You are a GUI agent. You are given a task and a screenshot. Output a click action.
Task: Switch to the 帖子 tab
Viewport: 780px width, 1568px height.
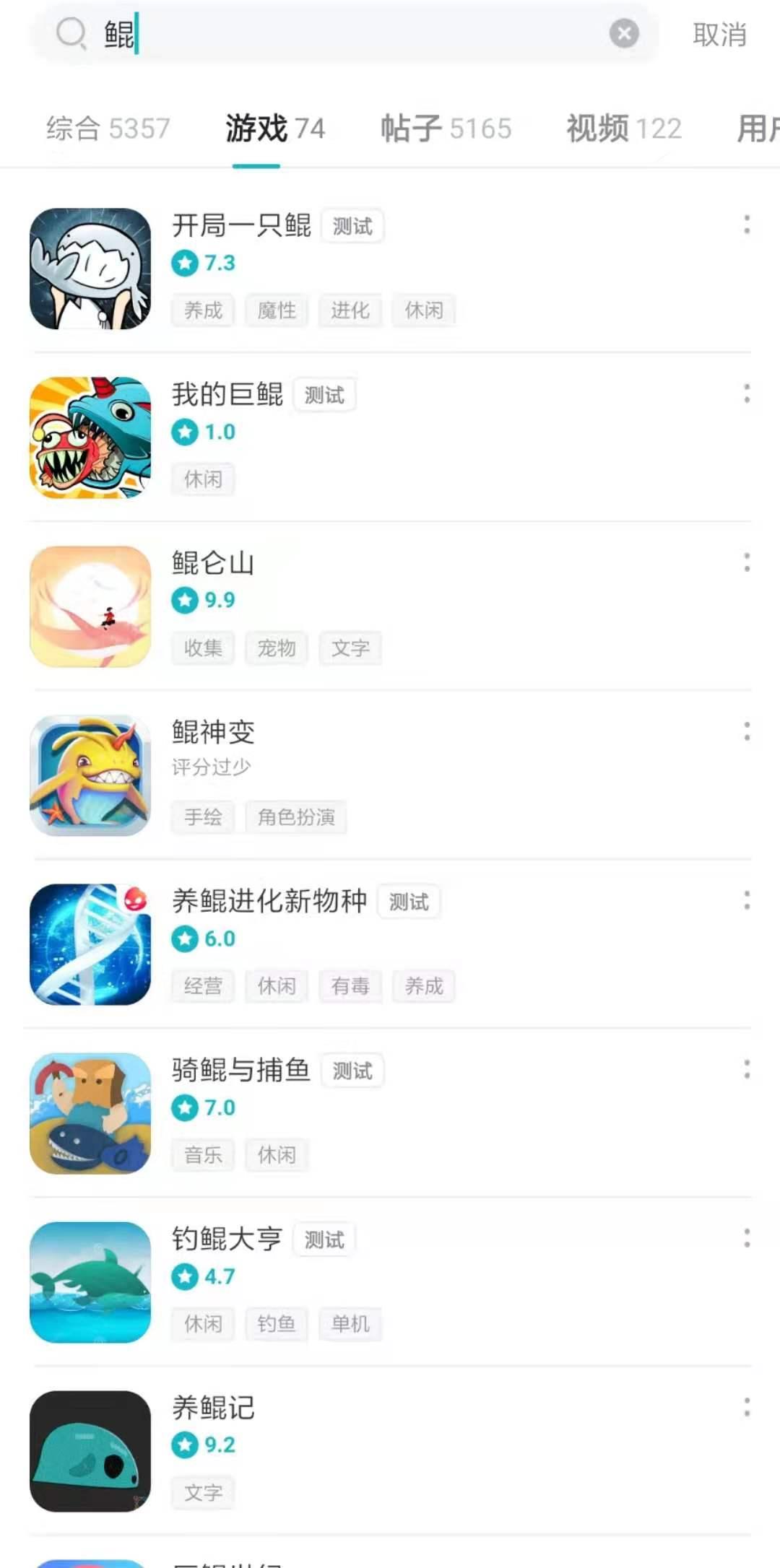(x=446, y=129)
